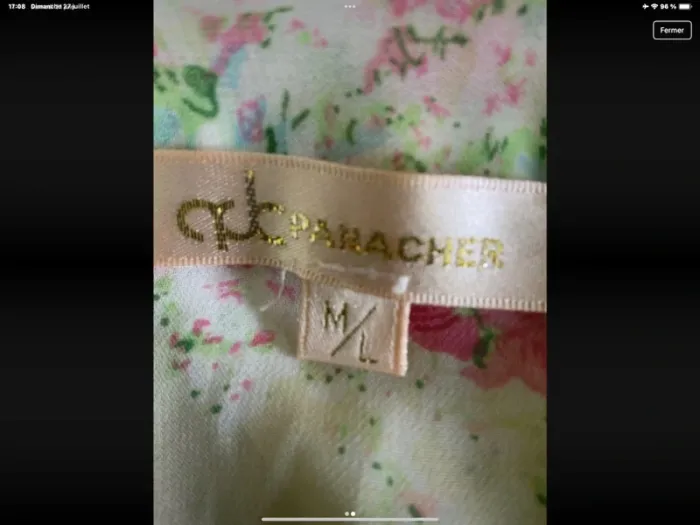Tap the photo page indicator dots
The width and height of the screenshot is (700, 525).
(x=350, y=512)
